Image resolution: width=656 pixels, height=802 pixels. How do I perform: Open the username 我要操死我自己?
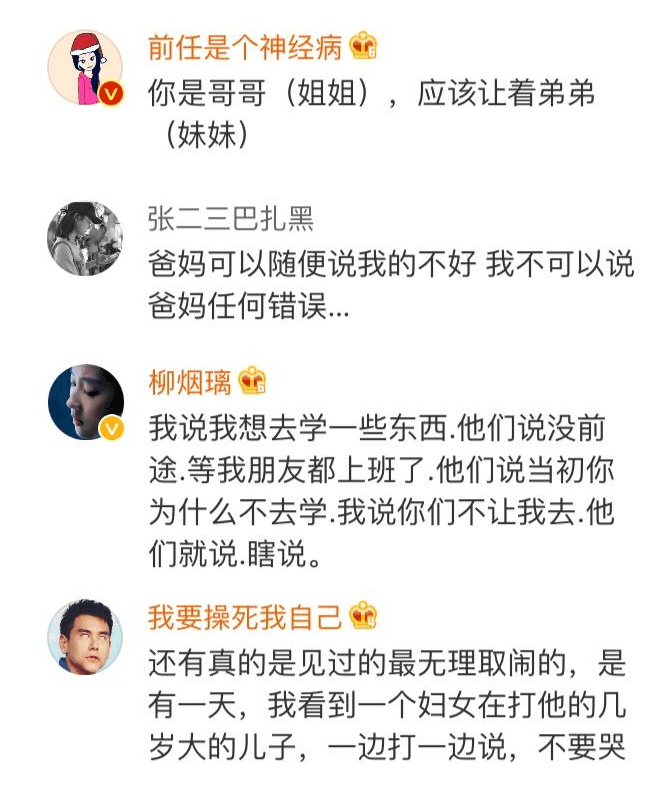245,616
